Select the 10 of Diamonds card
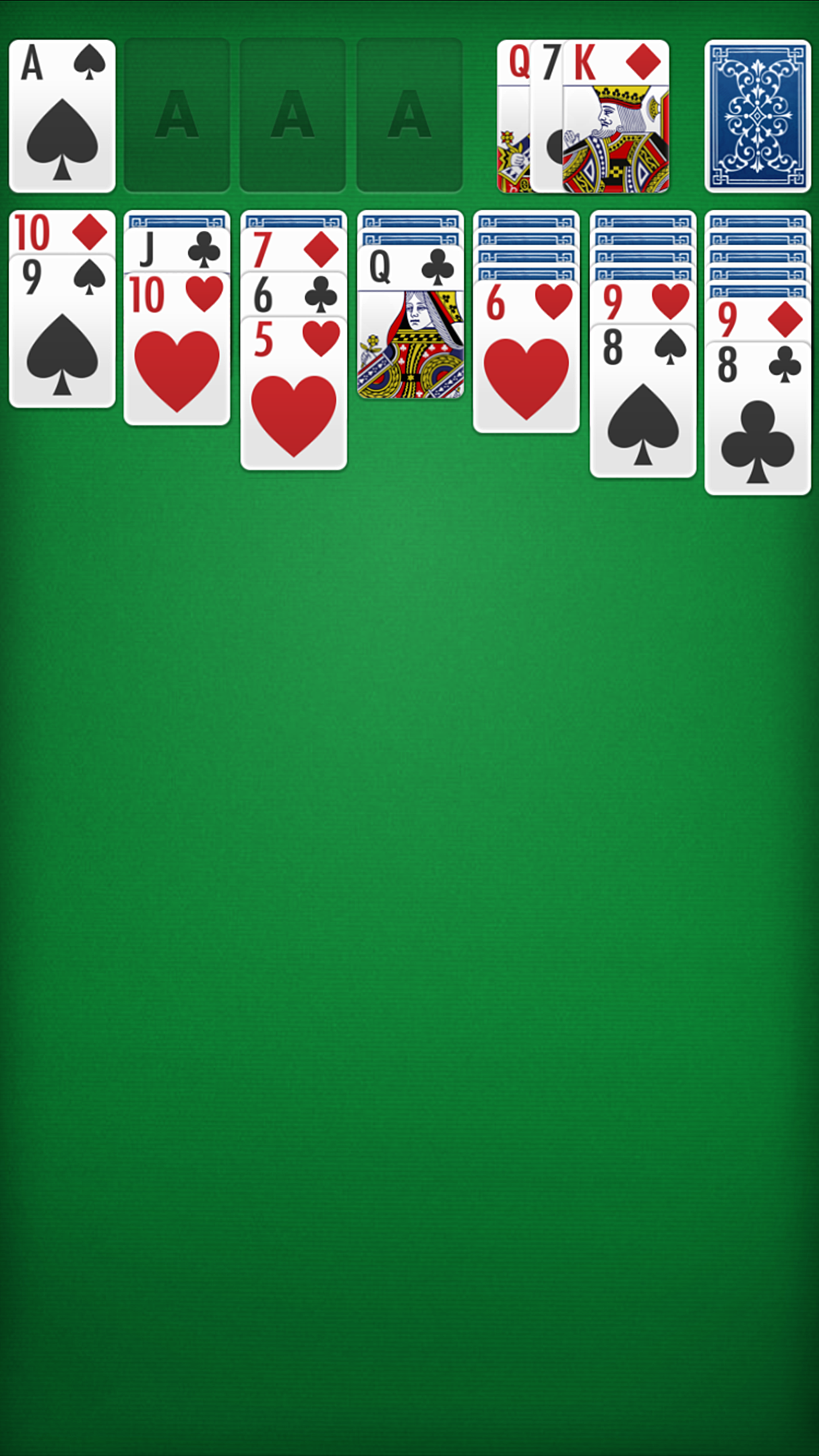This screenshot has width=819, height=1456. (62, 232)
